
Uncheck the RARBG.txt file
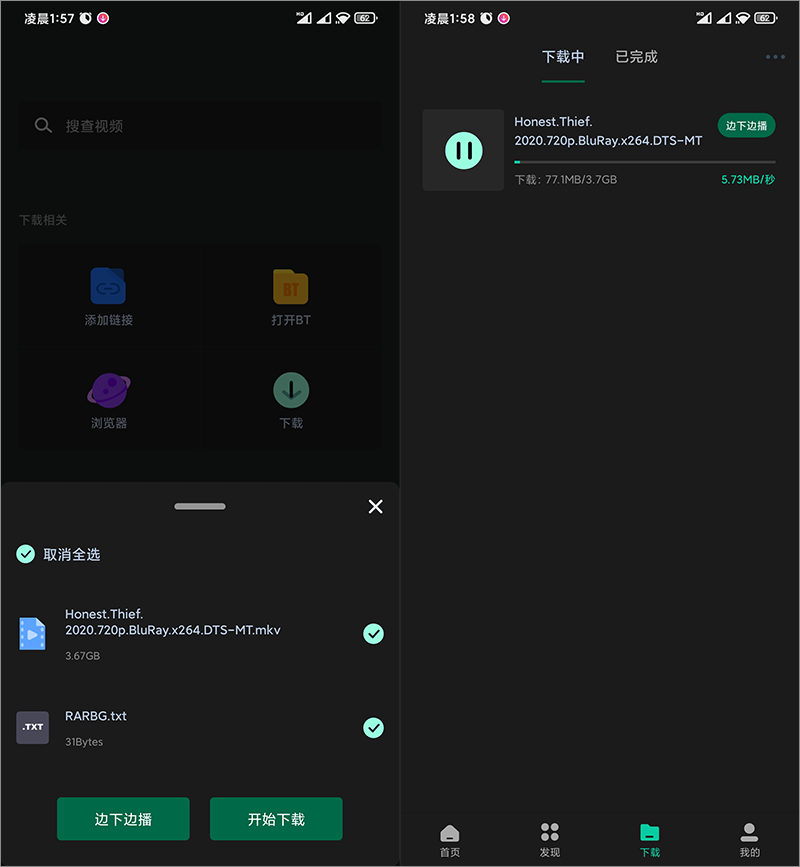[373, 727]
